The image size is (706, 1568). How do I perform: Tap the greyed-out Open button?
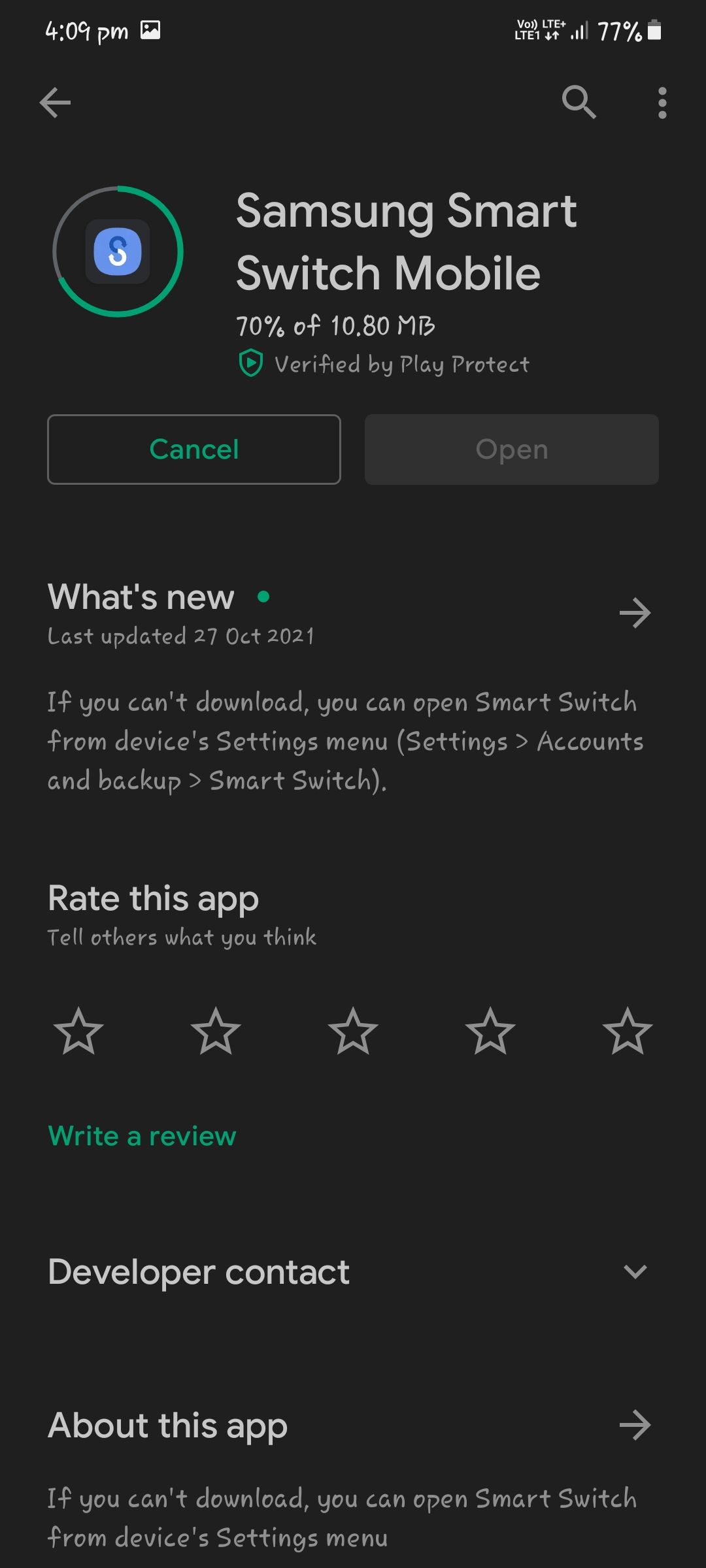(x=511, y=449)
